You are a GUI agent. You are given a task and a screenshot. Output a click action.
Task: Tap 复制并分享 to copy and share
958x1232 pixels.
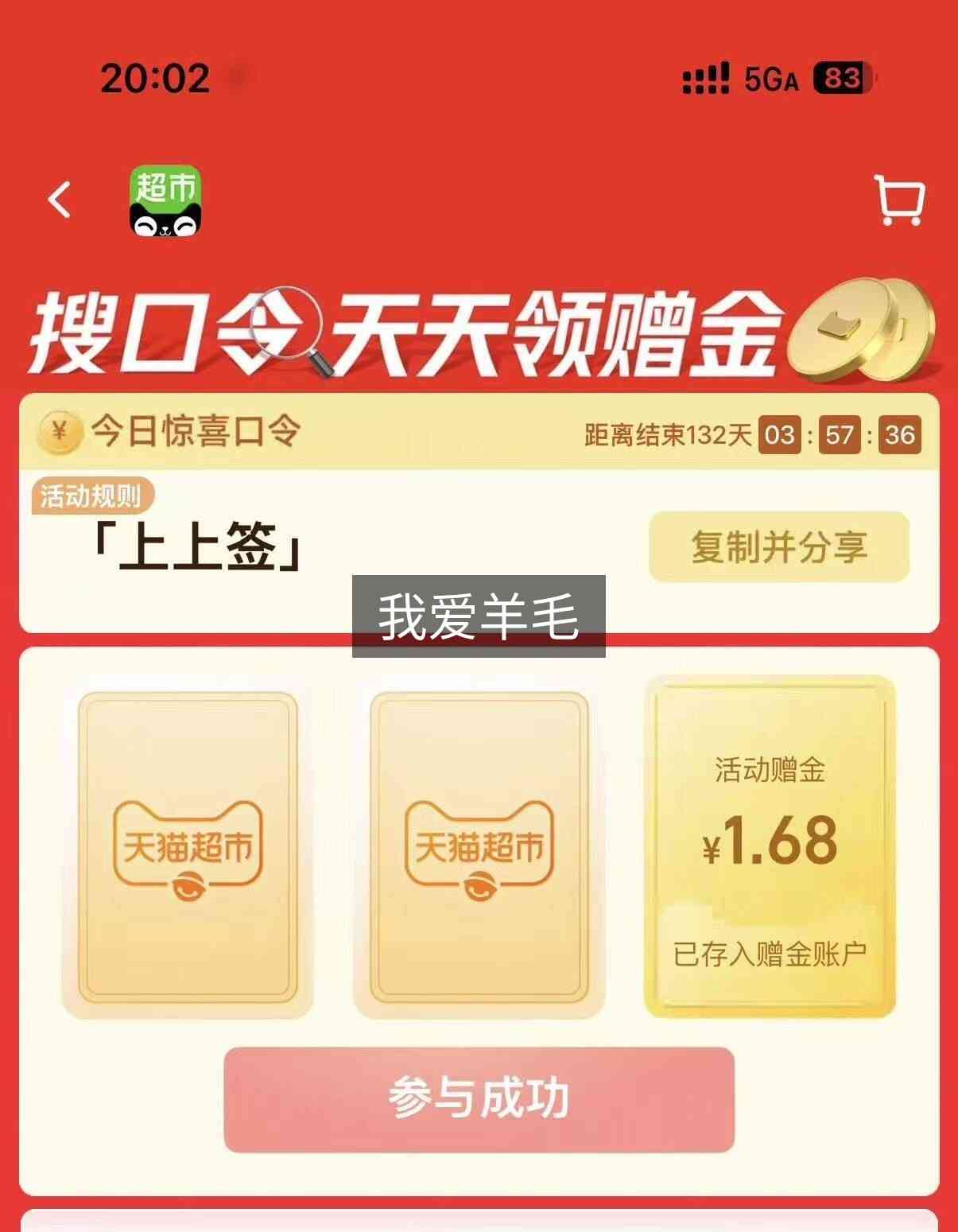779,547
